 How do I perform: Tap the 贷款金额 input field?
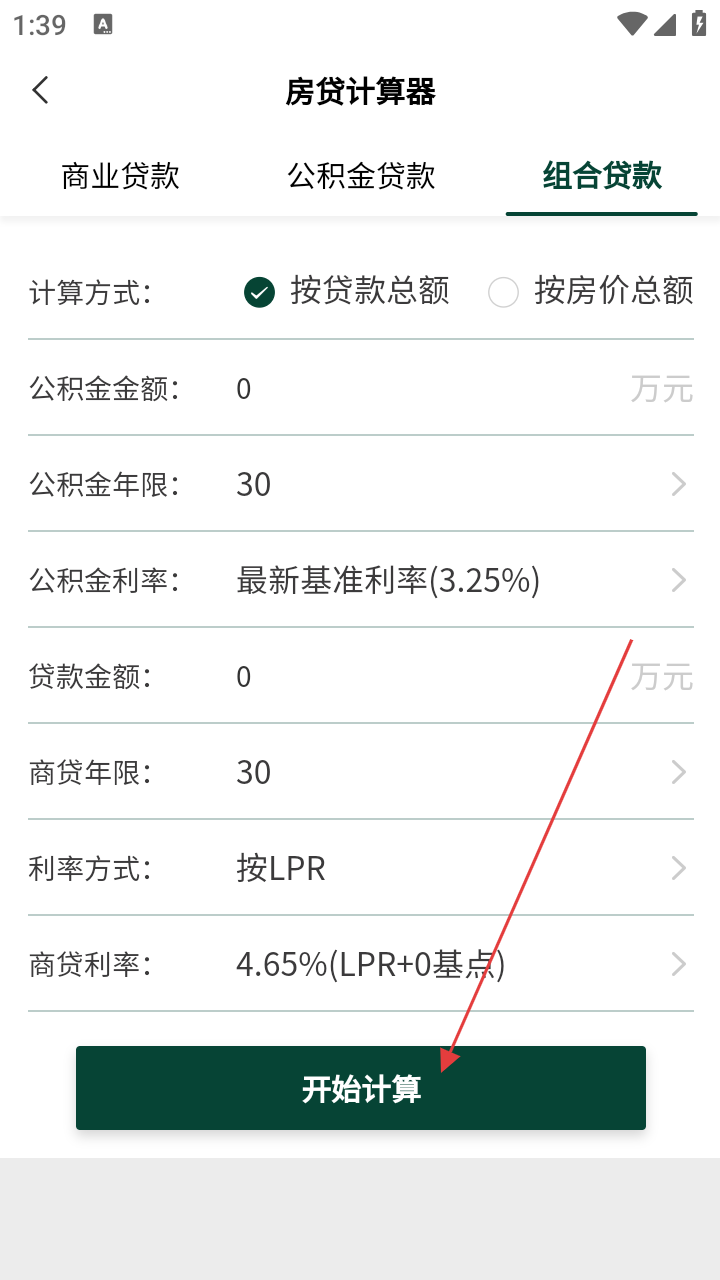point(430,677)
